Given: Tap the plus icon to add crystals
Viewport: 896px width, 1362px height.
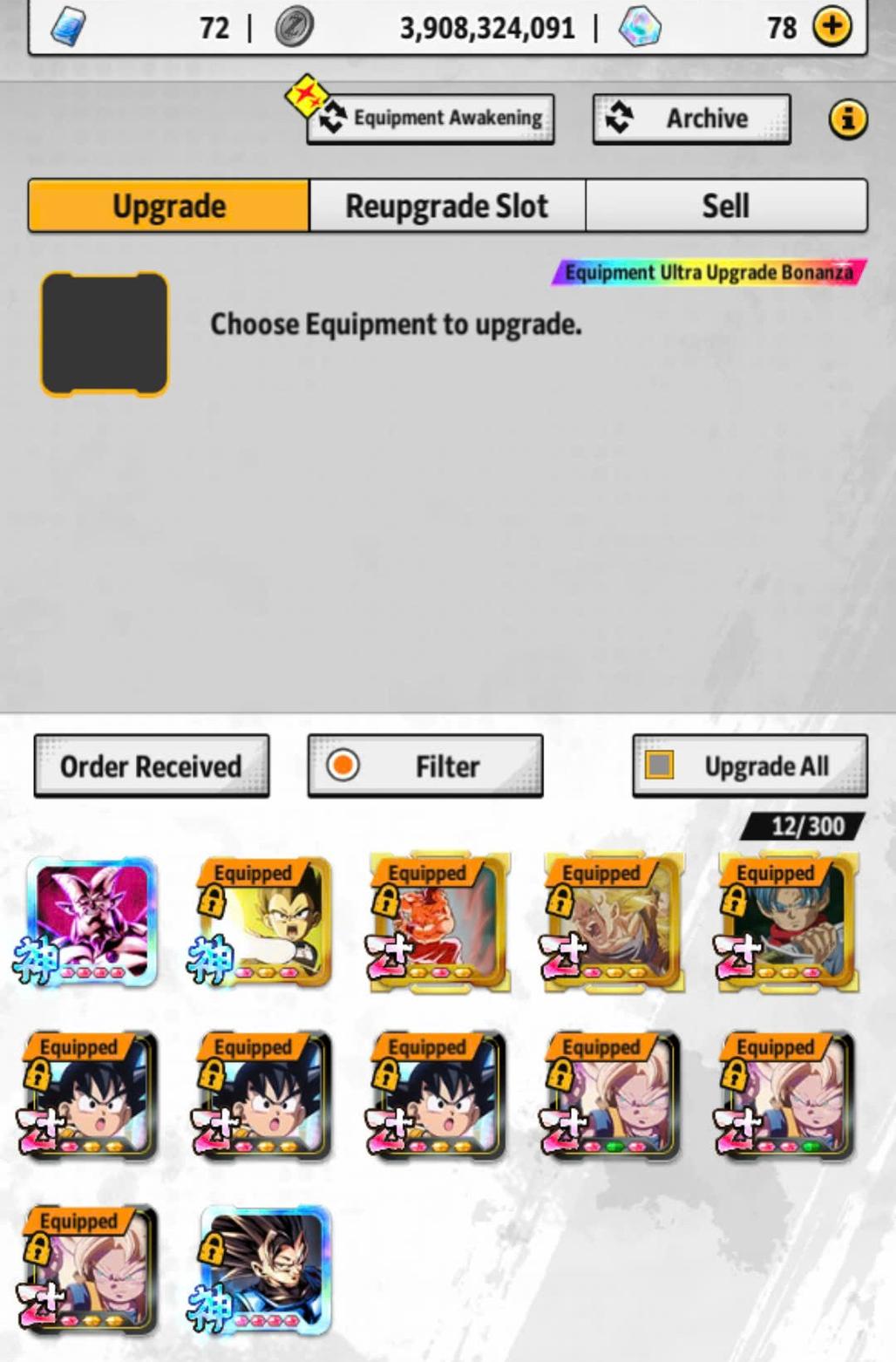Looking at the screenshot, I should (x=832, y=27).
